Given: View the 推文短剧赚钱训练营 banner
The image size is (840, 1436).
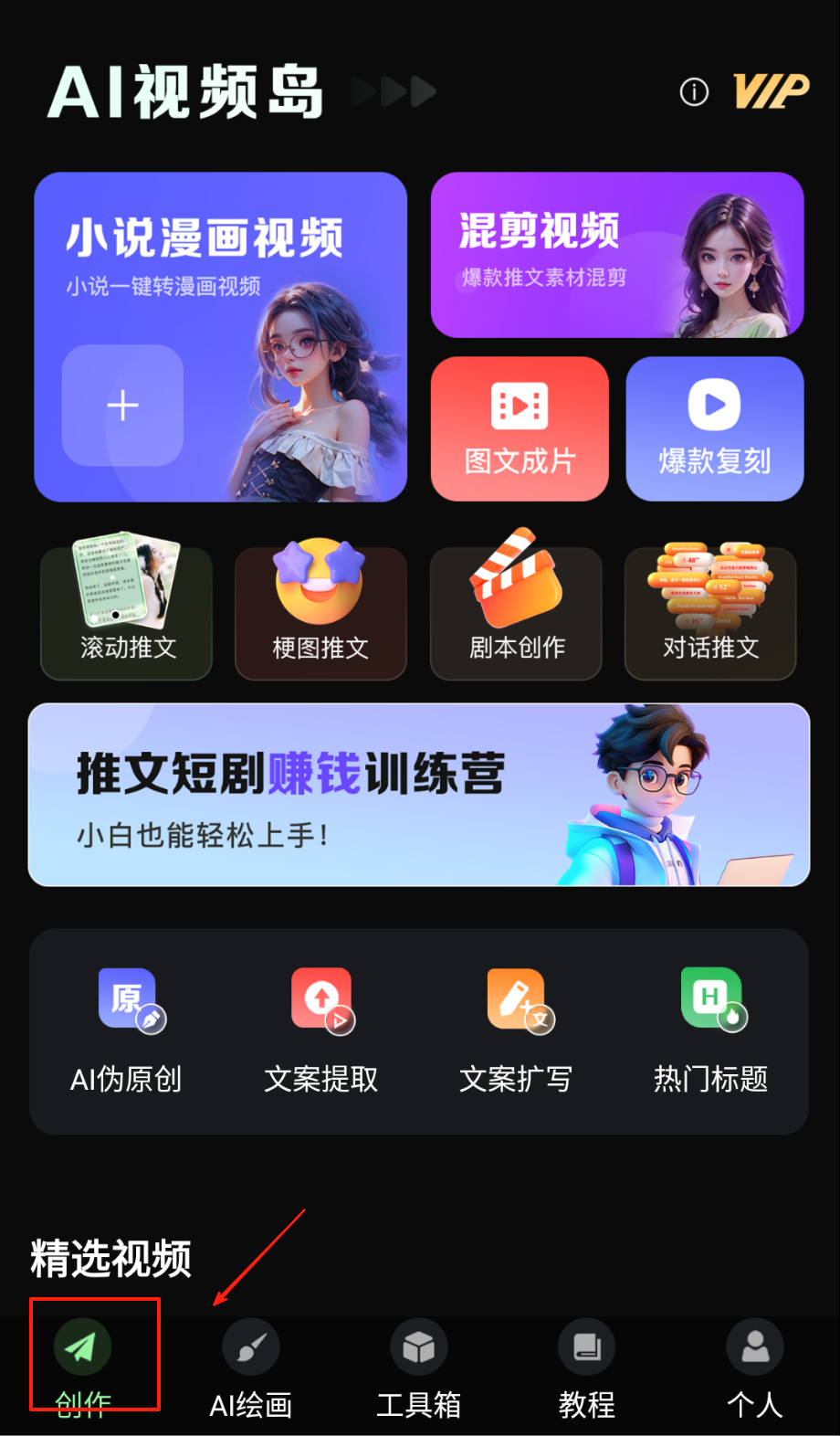Looking at the screenshot, I should point(419,794).
